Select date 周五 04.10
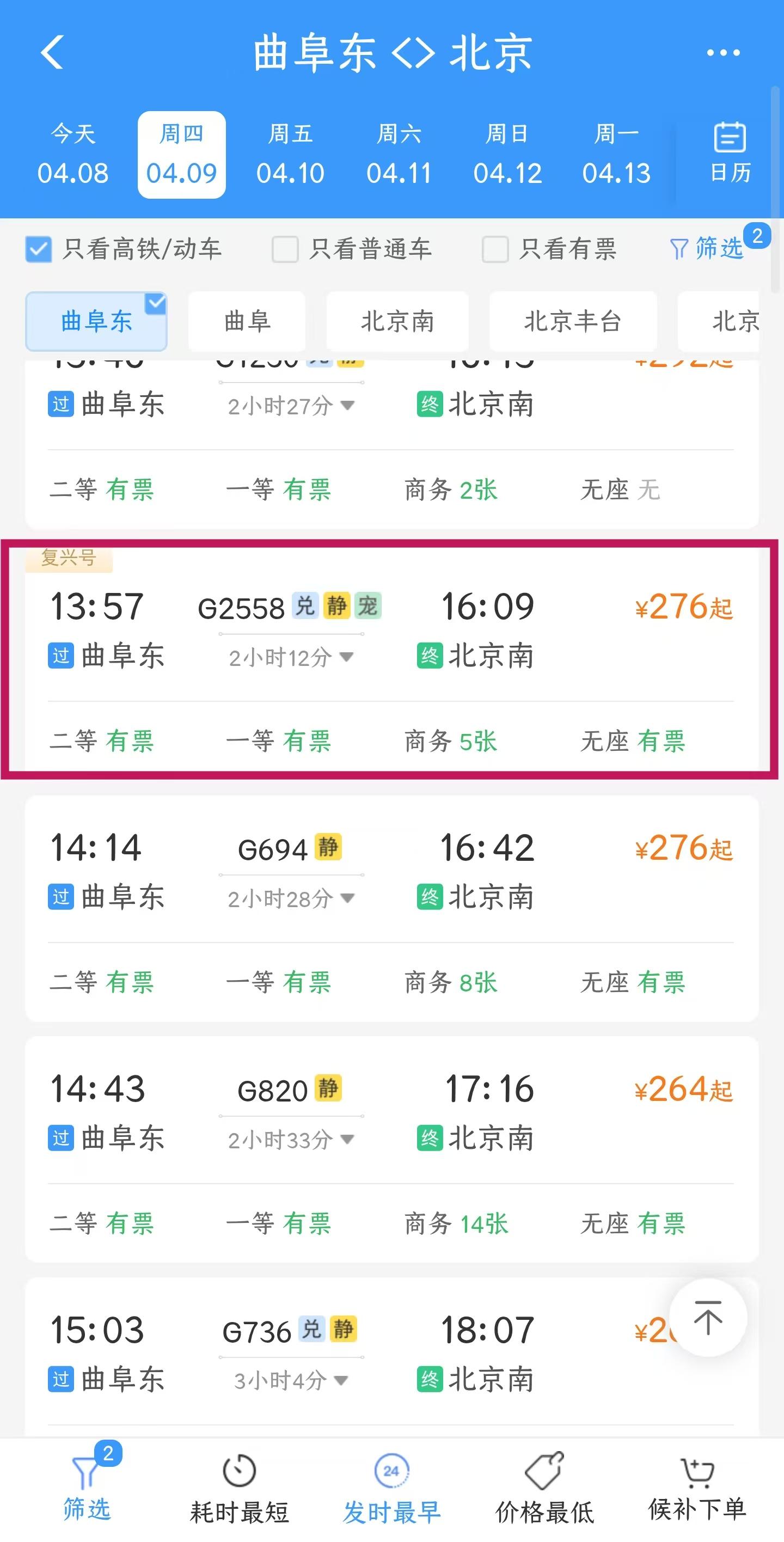 [290, 155]
